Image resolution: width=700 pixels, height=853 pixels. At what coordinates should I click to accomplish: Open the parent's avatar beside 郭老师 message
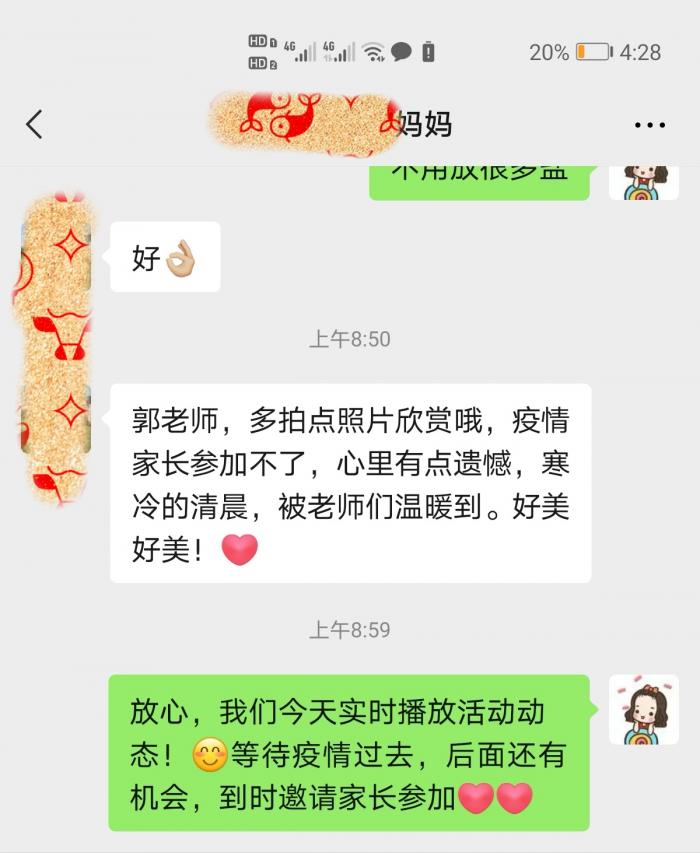[56, 418]
